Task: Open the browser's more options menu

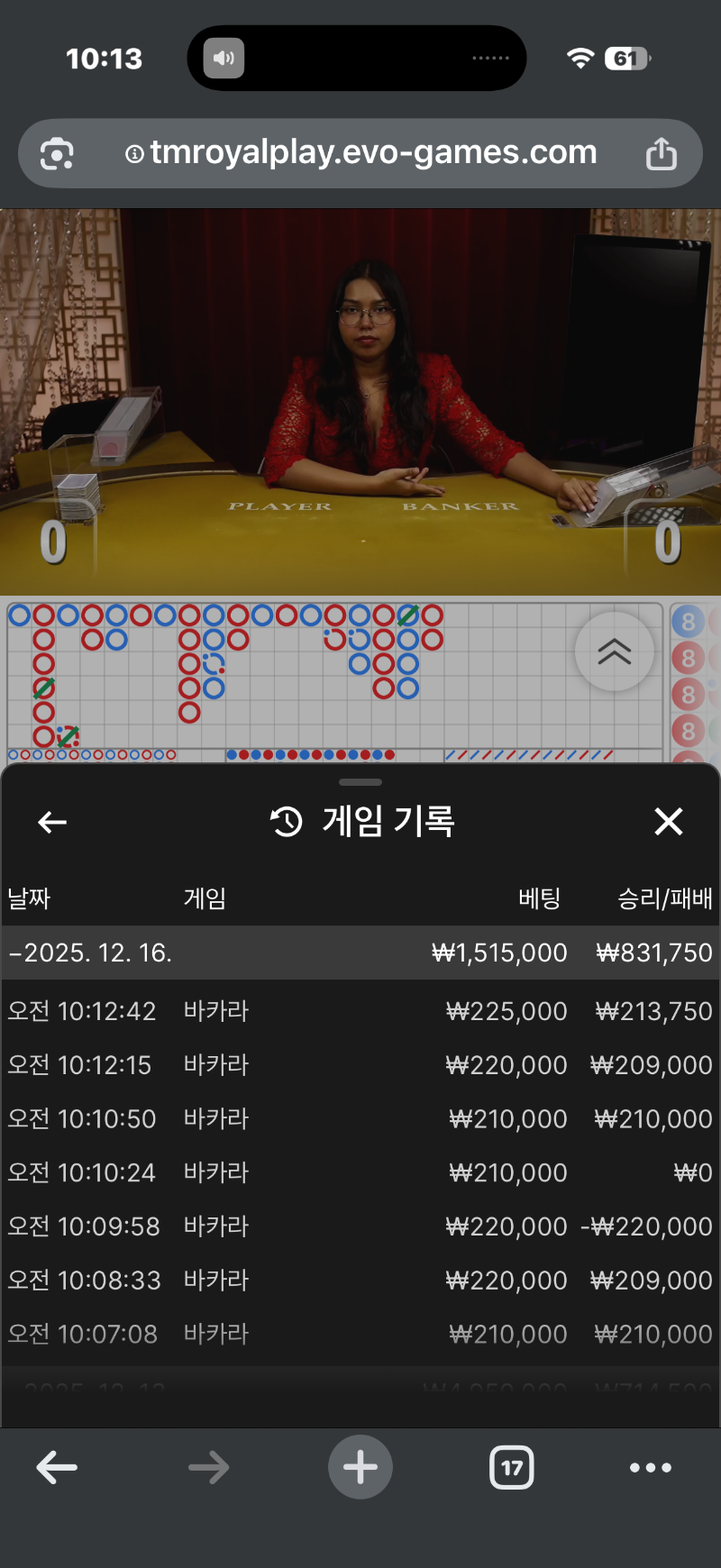Action: pos(650,1467)
